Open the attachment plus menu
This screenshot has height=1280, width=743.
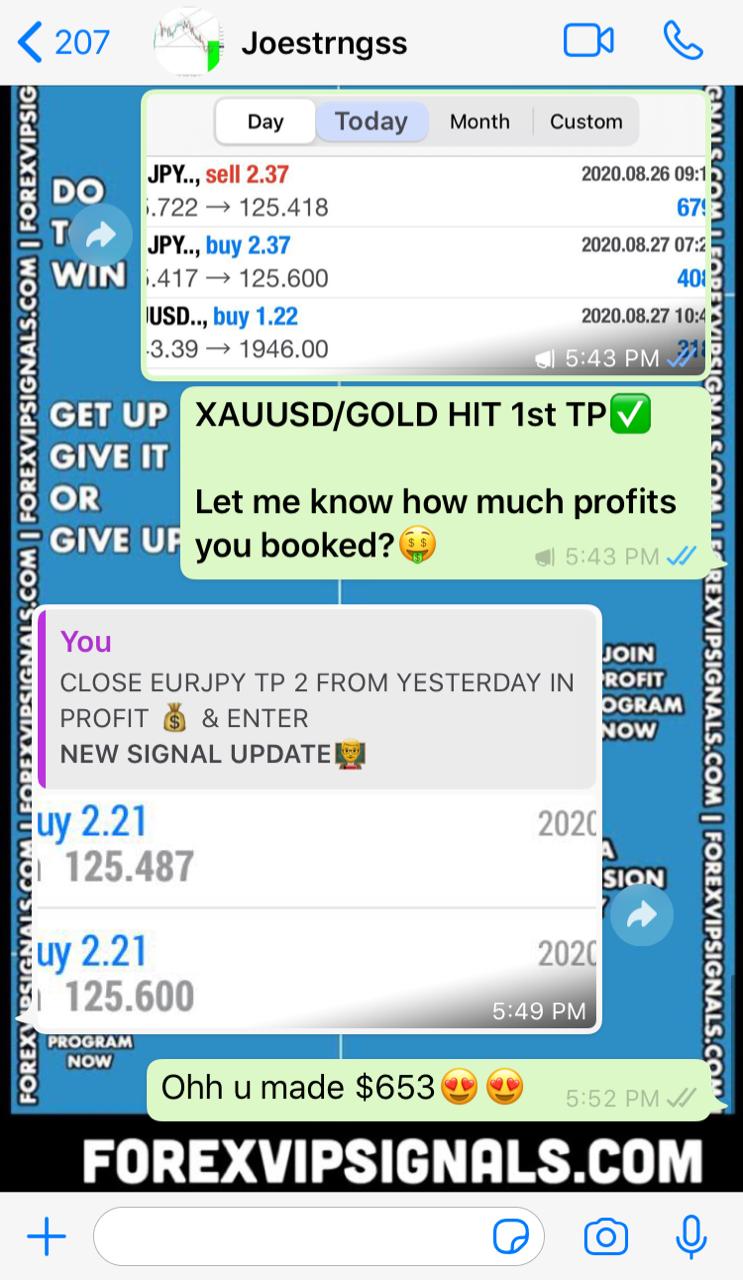click(x=46, y=1237)
